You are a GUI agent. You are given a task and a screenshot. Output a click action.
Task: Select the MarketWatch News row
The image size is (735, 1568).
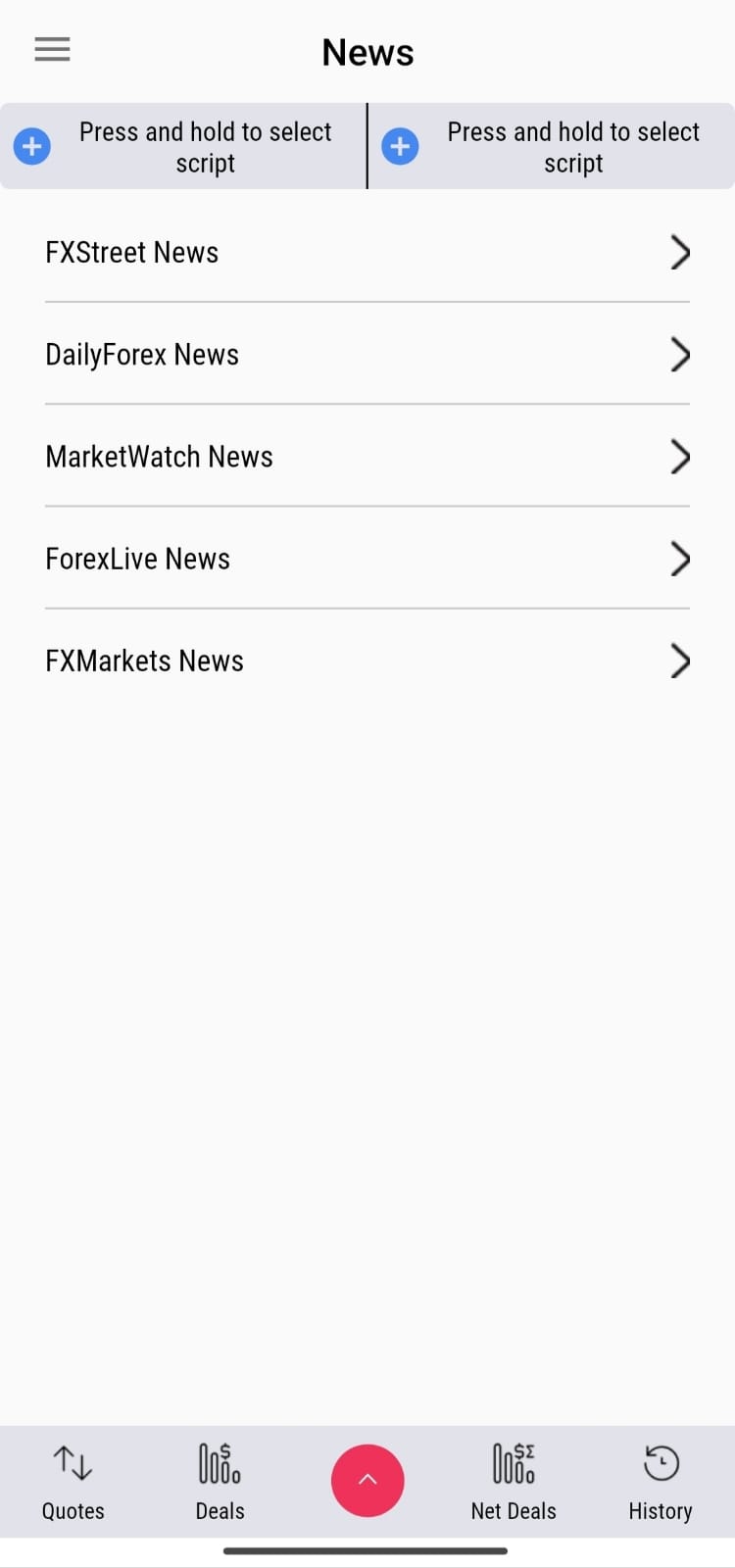coord(367,457)
